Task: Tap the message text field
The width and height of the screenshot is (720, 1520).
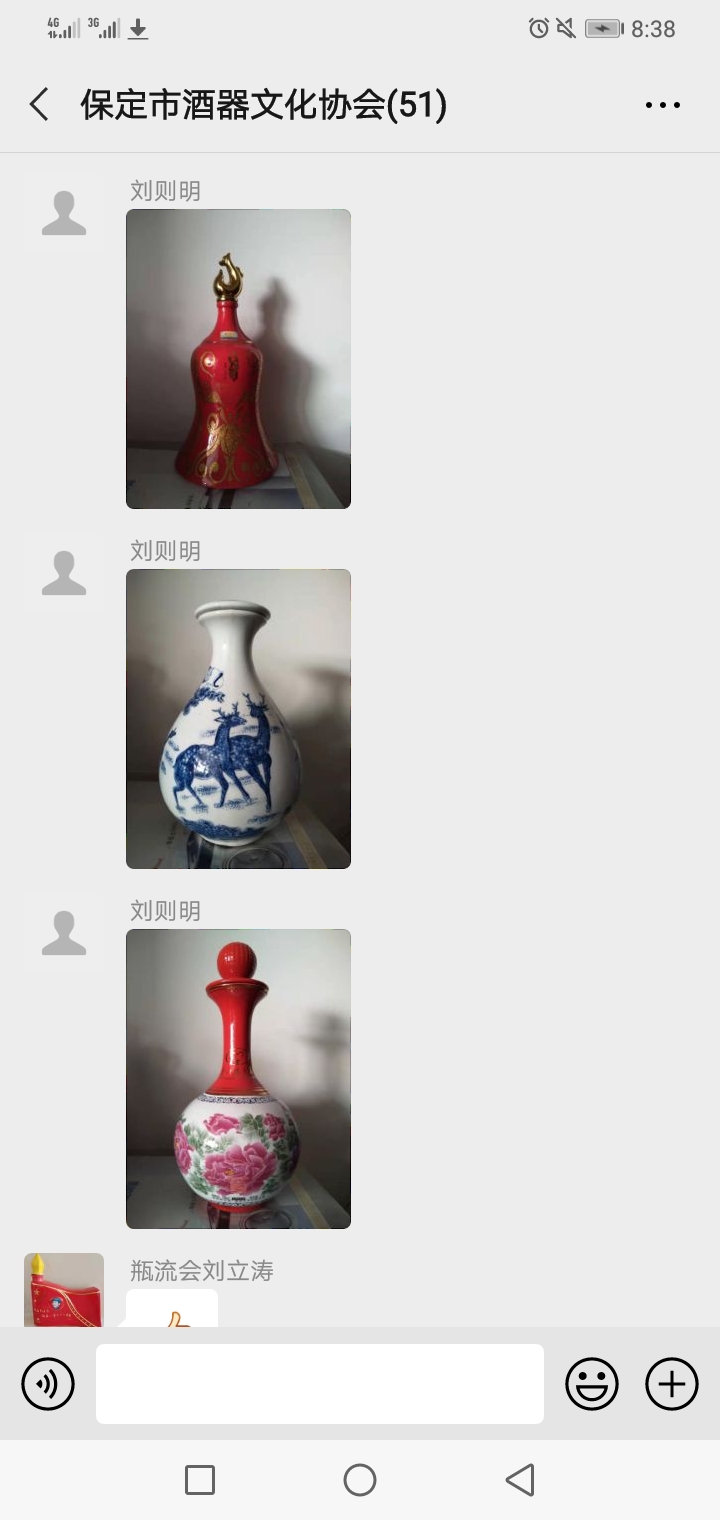Action: coord(320,1384)
